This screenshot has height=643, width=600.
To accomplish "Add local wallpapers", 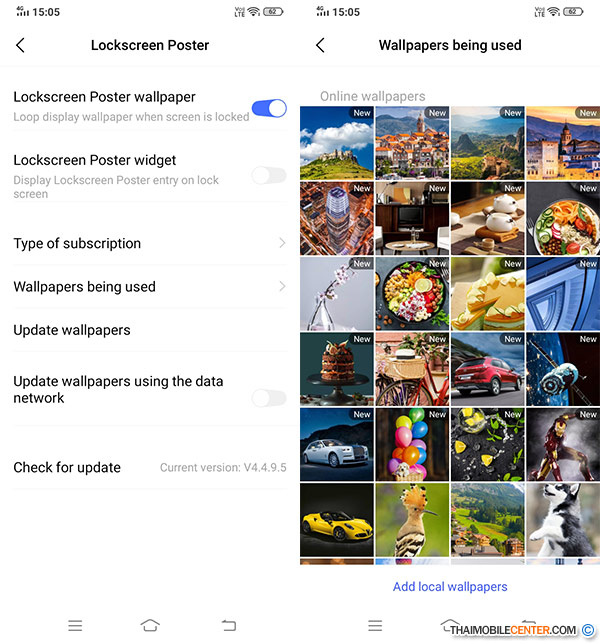I will coord(450,587).
